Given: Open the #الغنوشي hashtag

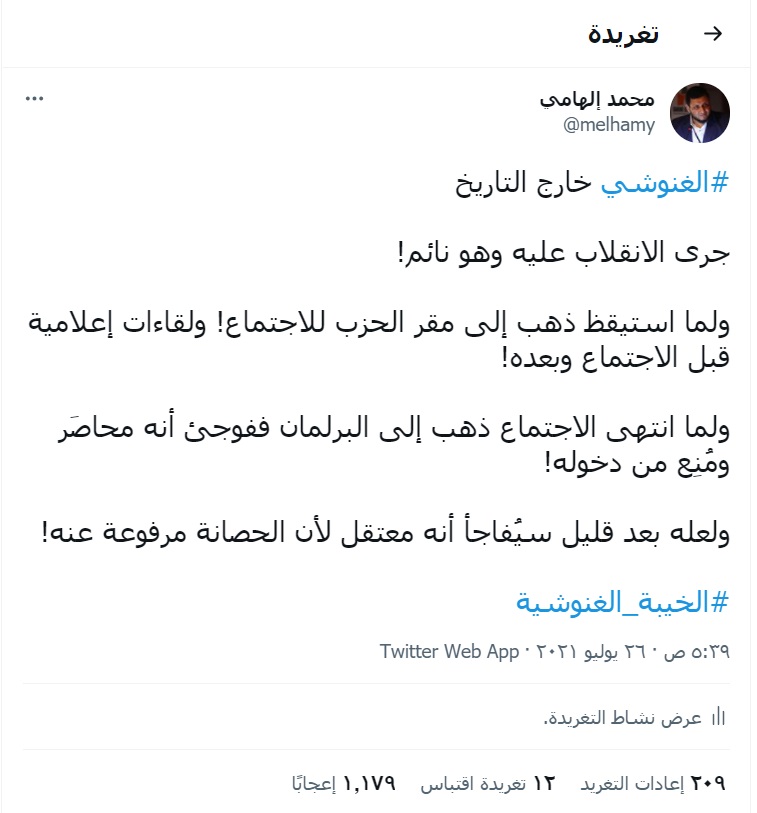Looking at the screenshot, I should click(x=665, y=183).
